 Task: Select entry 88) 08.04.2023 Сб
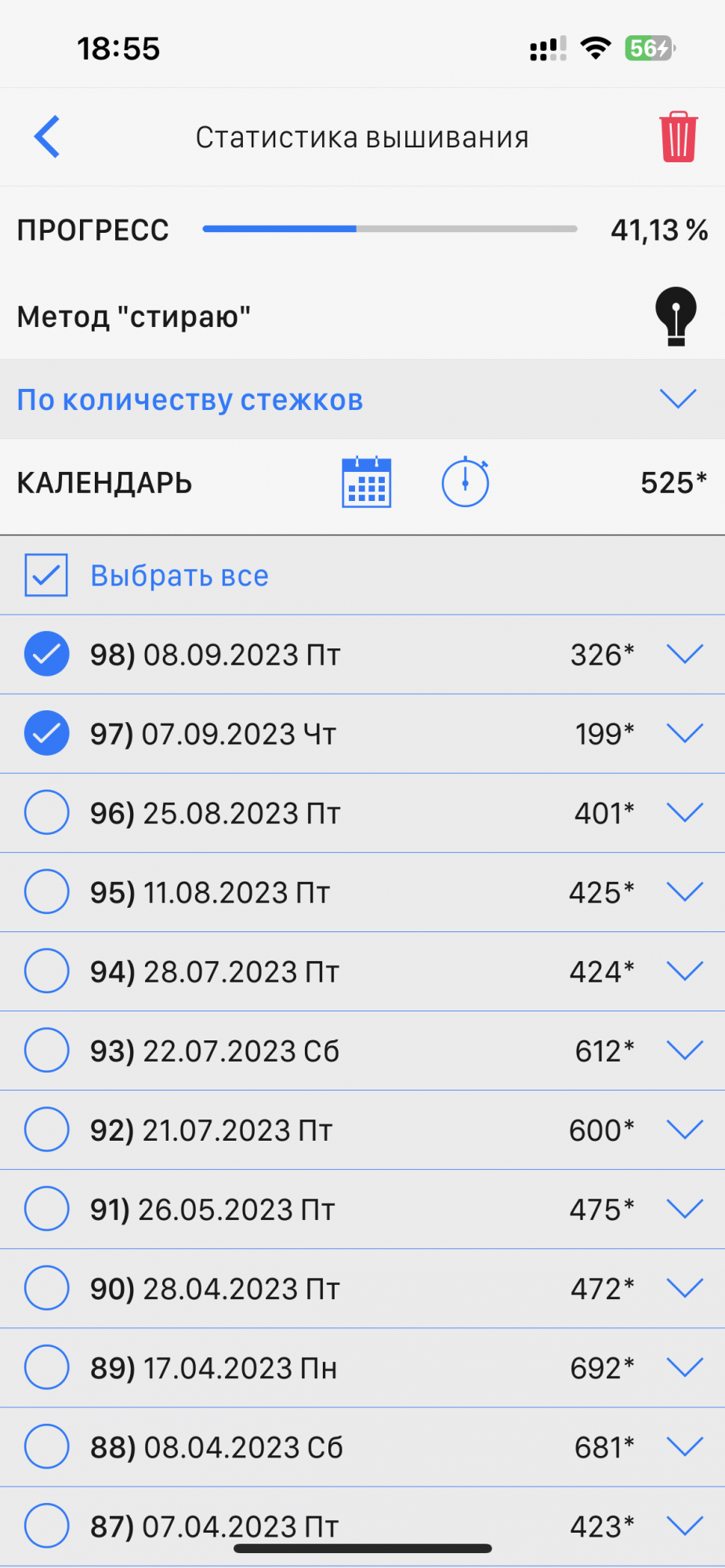pos(47,1446)
